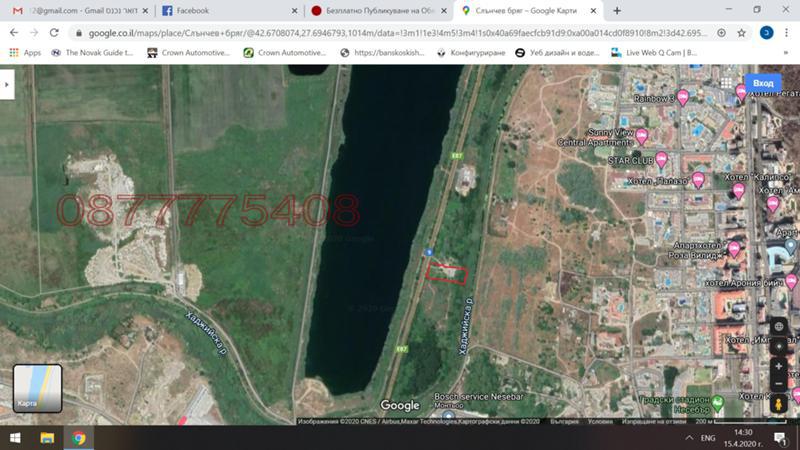Open a new browser tab

[616, 10]
